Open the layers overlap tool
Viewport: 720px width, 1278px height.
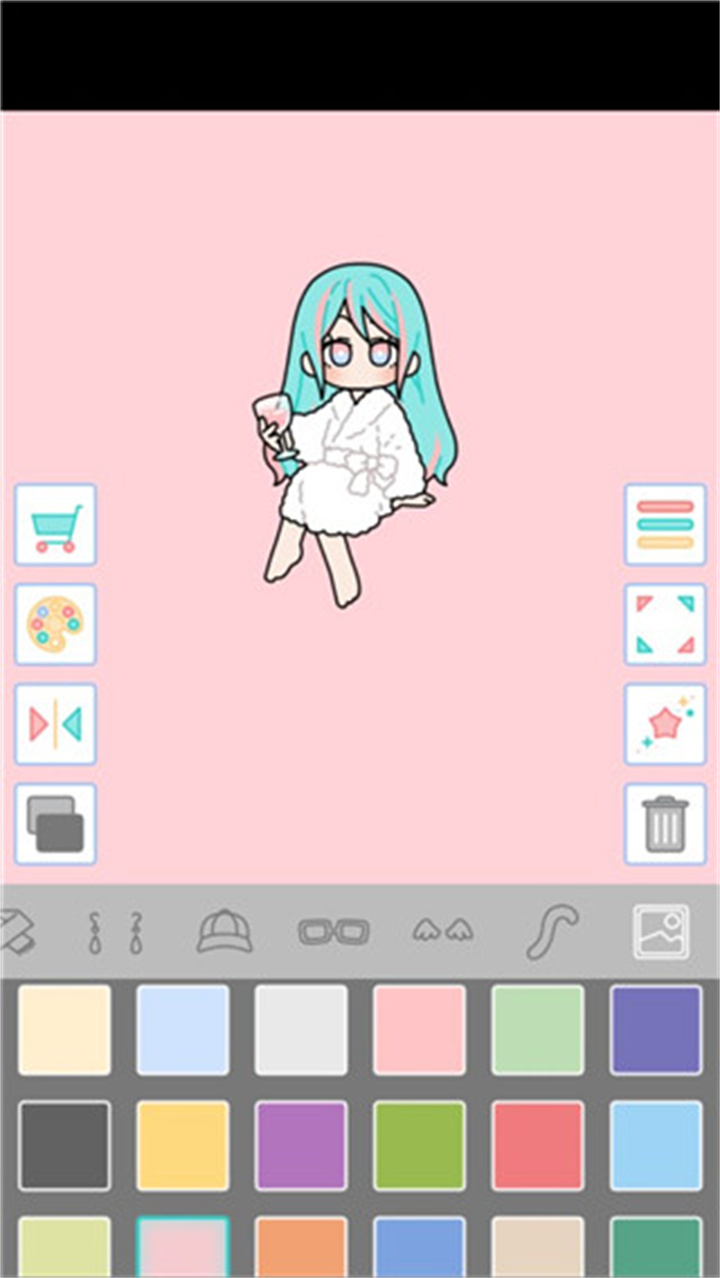(55, 824)
